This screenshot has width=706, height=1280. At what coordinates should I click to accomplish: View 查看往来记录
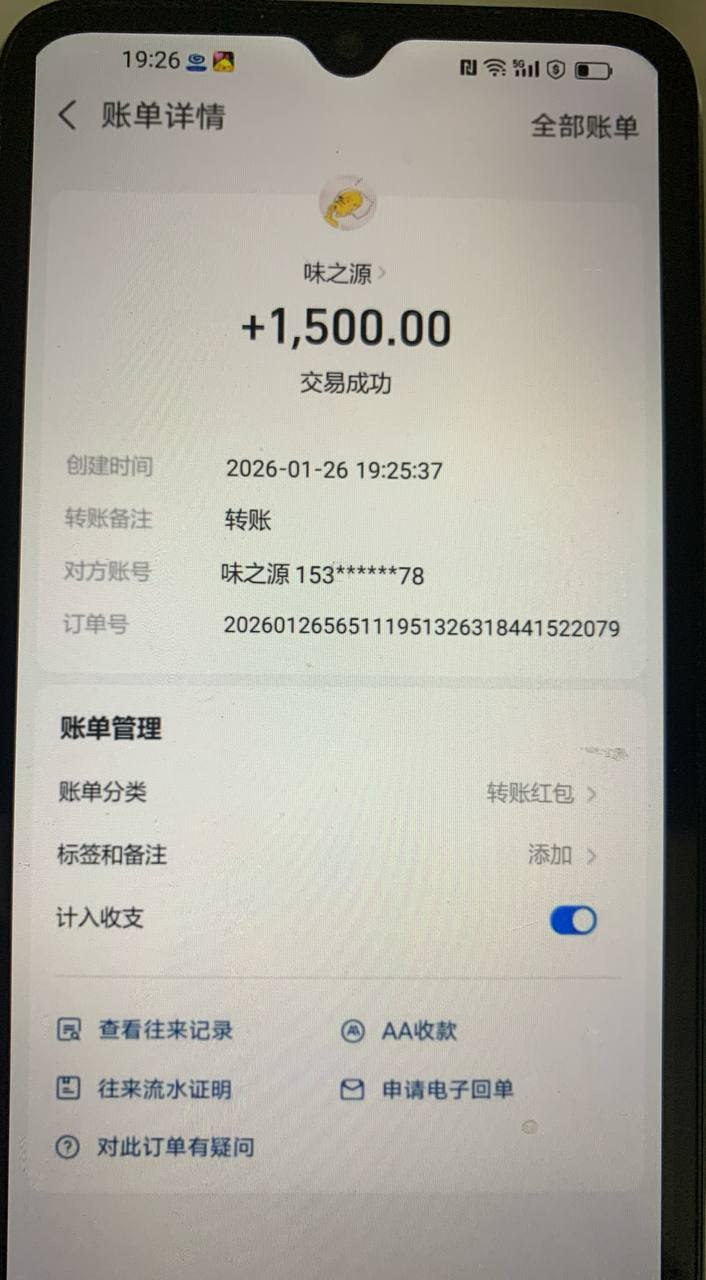(x=146, y=1030)
